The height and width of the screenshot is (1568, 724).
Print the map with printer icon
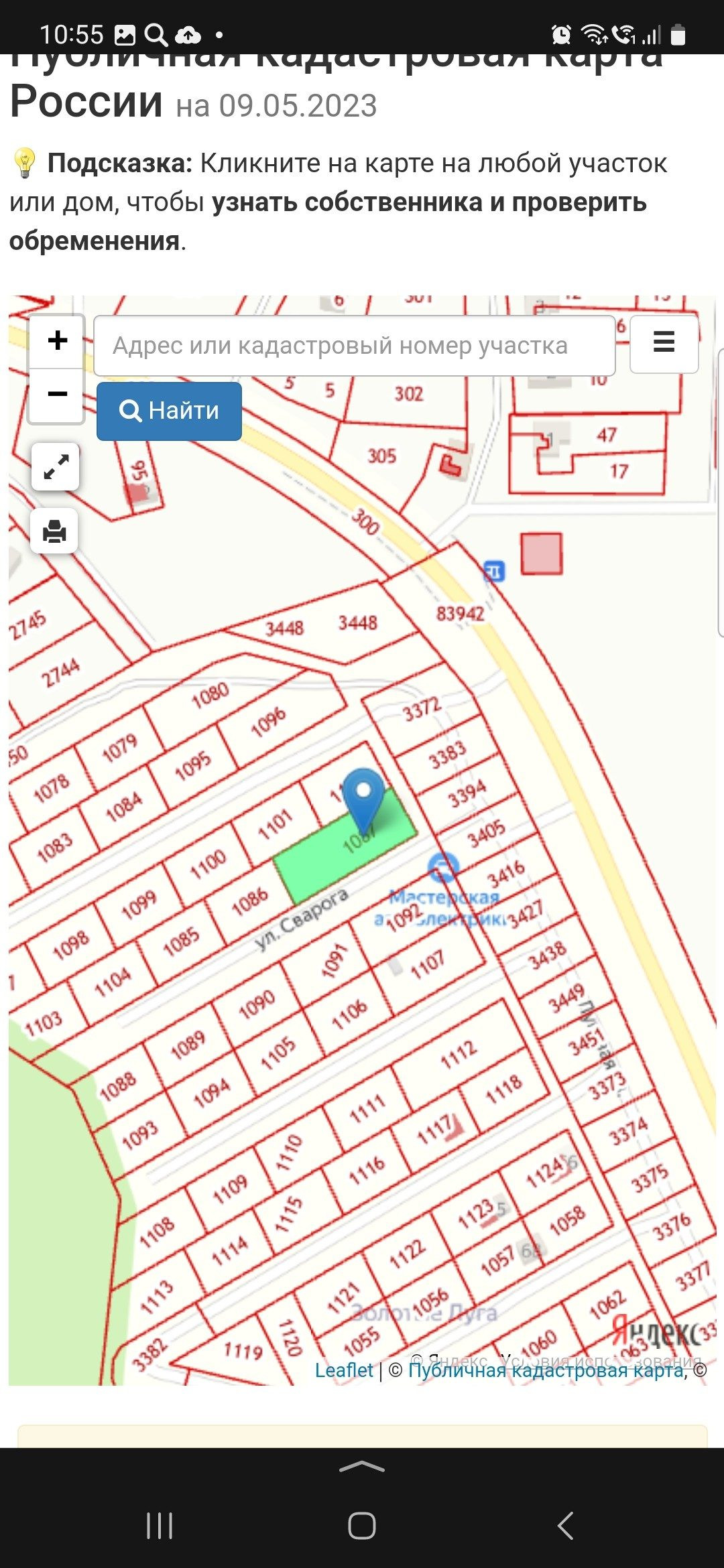point(54,531)
